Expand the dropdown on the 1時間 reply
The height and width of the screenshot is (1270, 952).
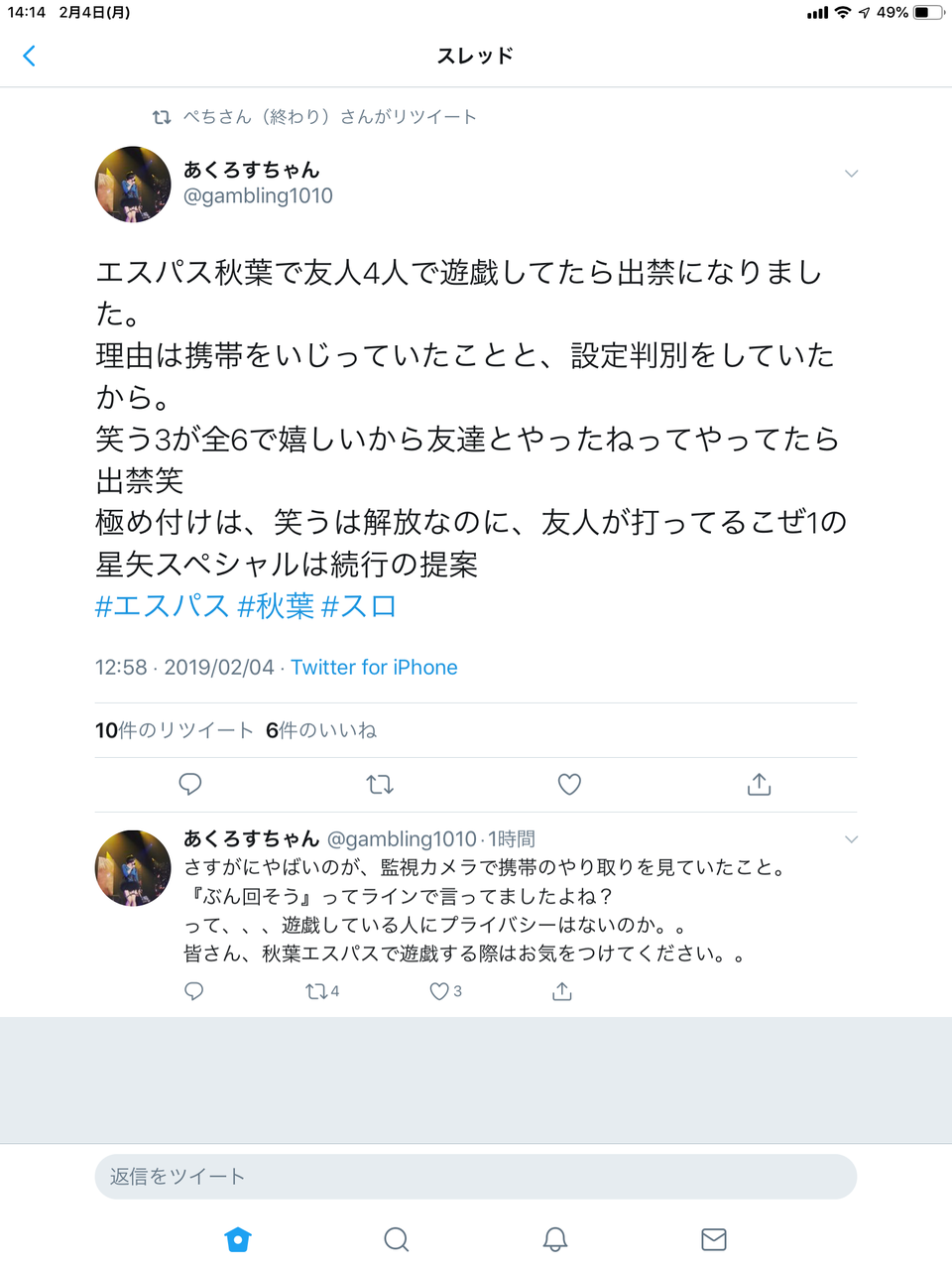tap(851, 839)
